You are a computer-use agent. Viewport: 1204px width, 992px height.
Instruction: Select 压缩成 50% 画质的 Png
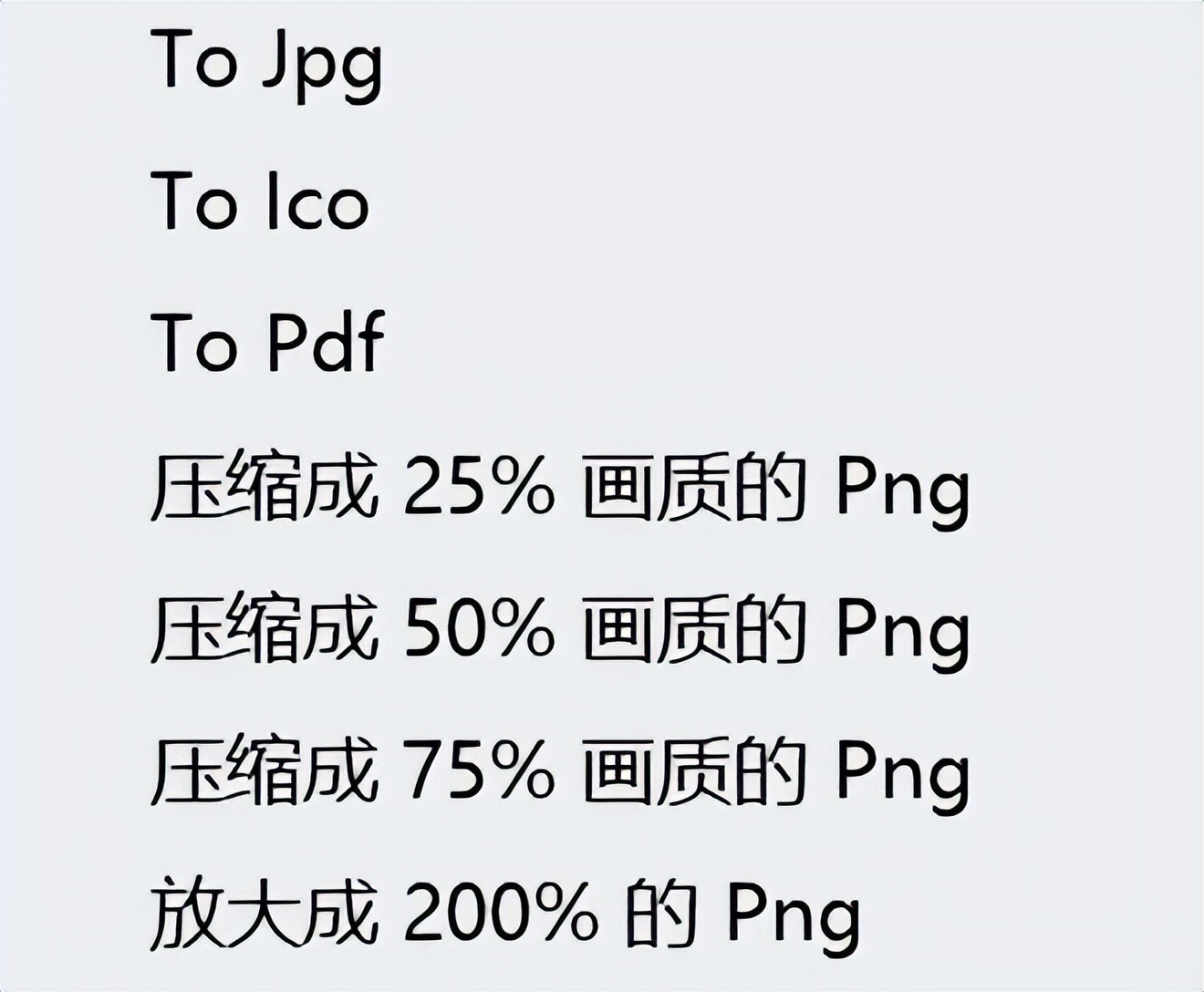pos(559,629)
